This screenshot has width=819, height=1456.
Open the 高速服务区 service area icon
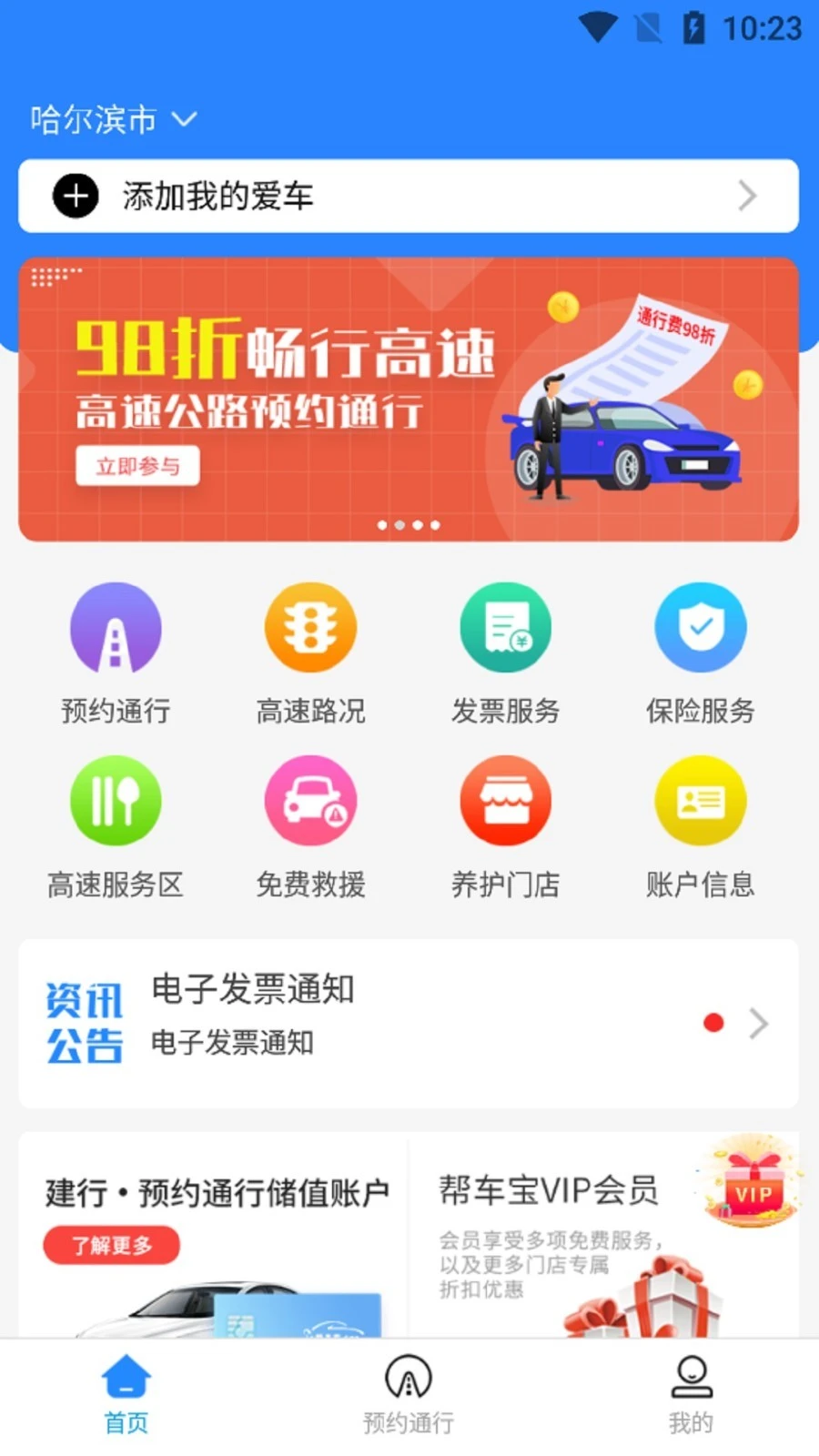(116, 801)
